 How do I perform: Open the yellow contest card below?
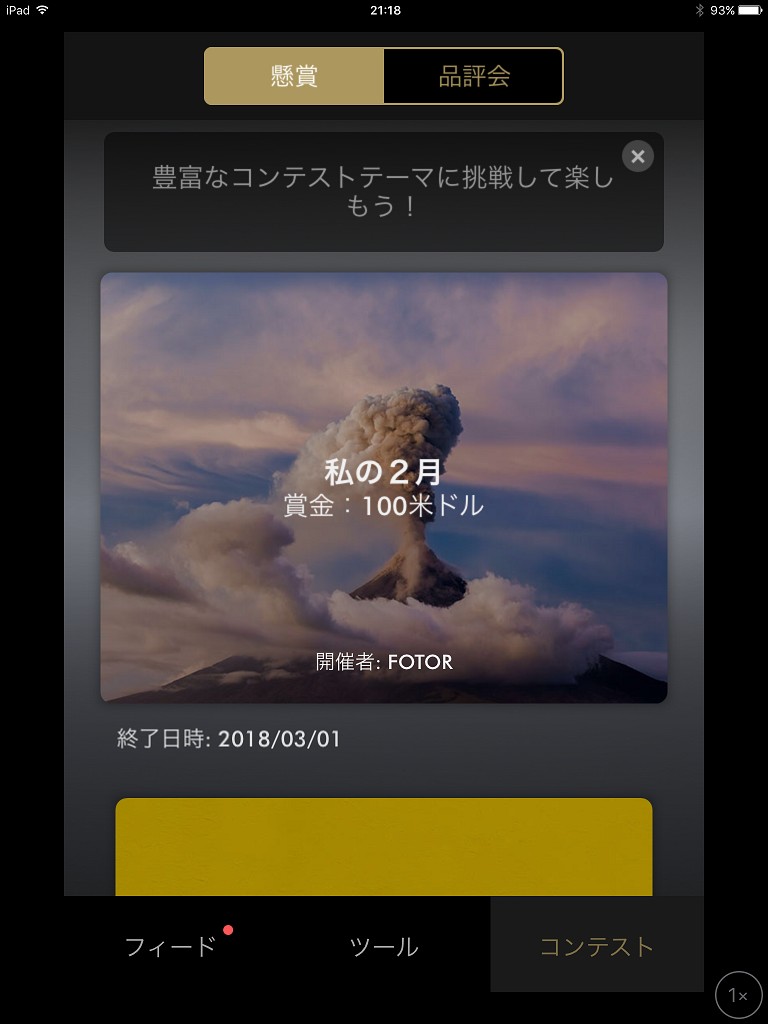coord(384,846)
